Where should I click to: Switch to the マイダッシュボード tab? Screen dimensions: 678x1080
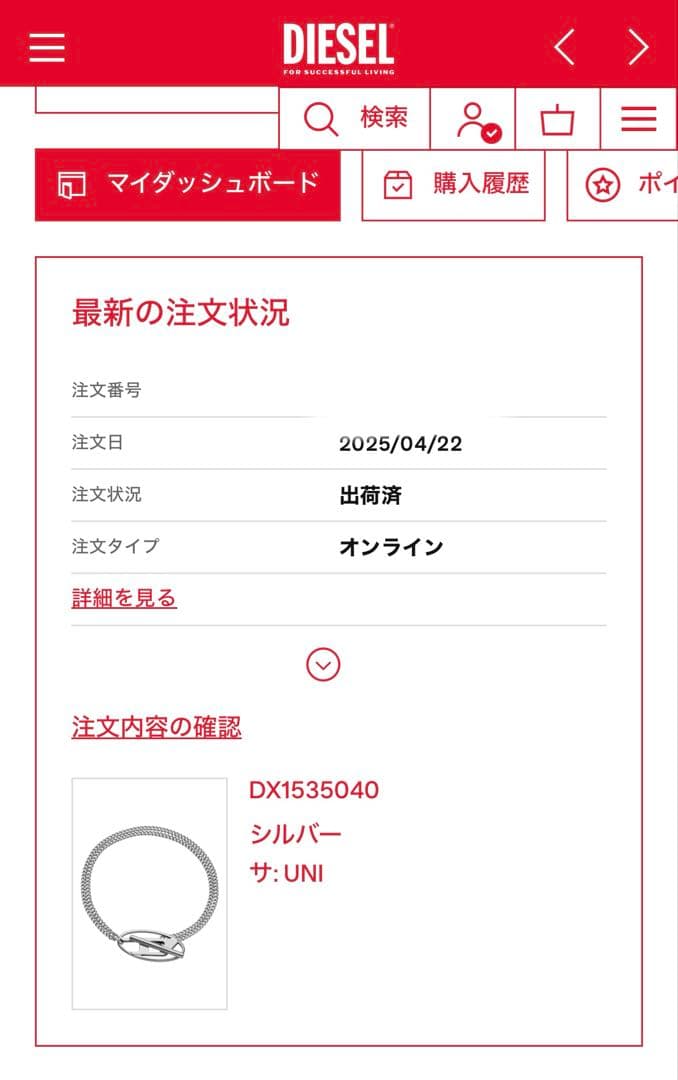(188, 184)
